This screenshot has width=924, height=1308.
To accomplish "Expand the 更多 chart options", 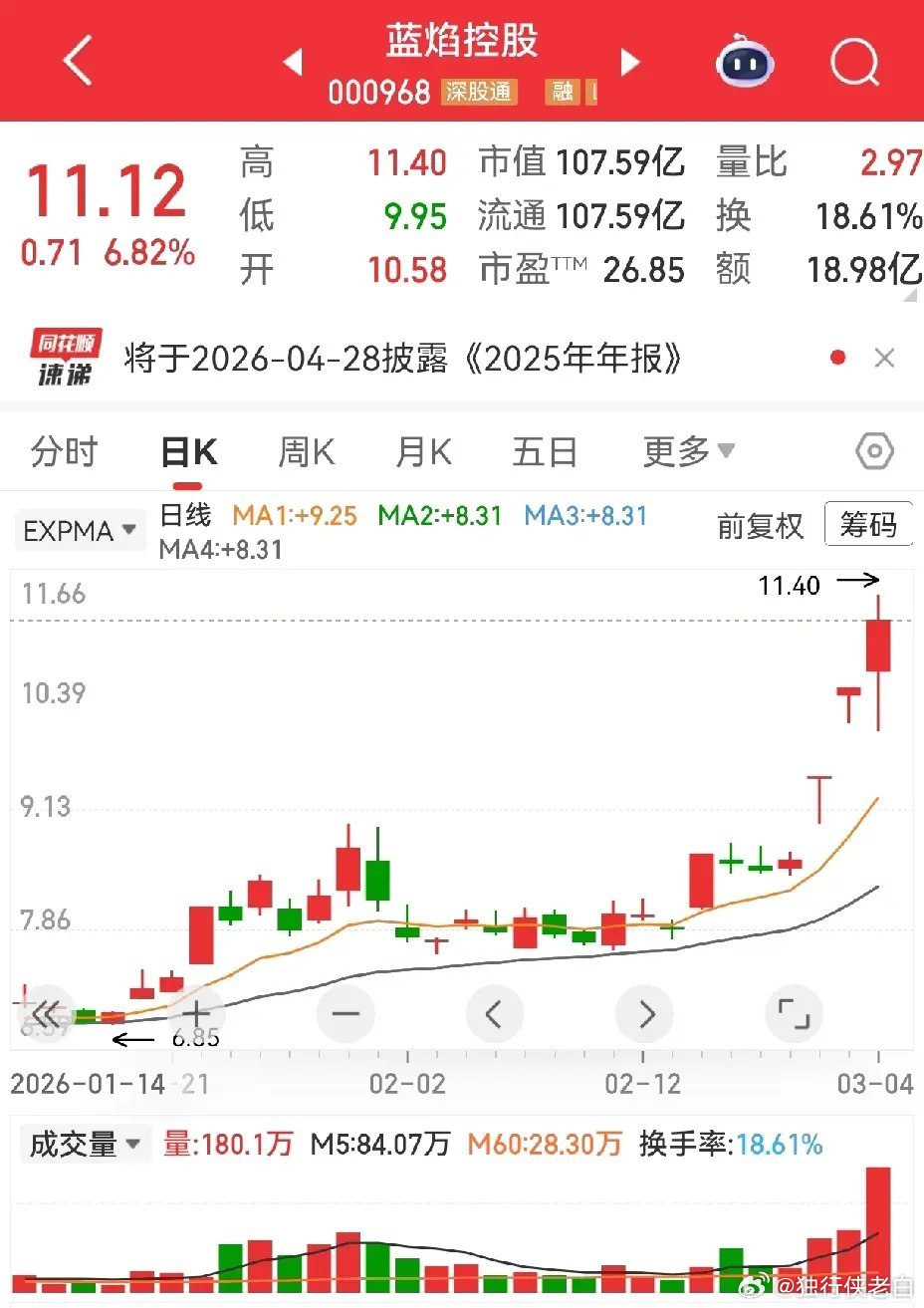I will coord(688,452).
